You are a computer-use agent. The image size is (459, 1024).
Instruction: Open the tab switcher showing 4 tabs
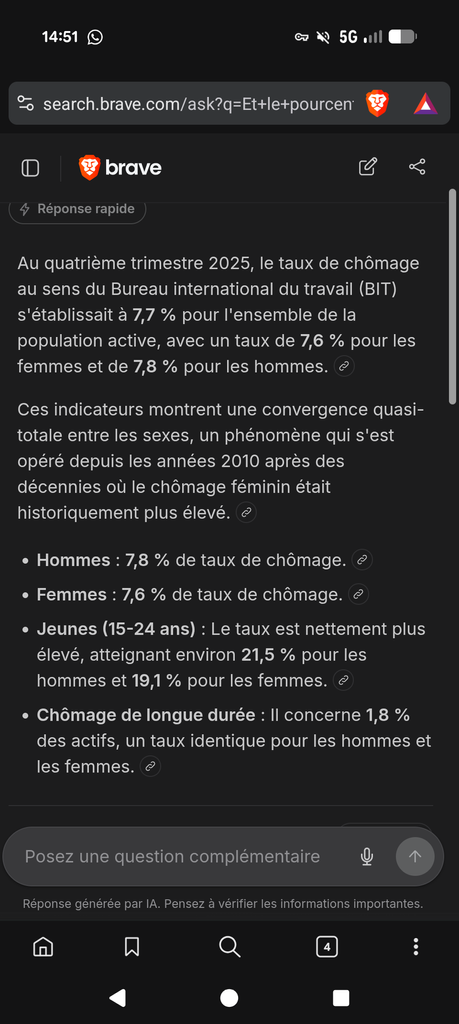point(327,946)
